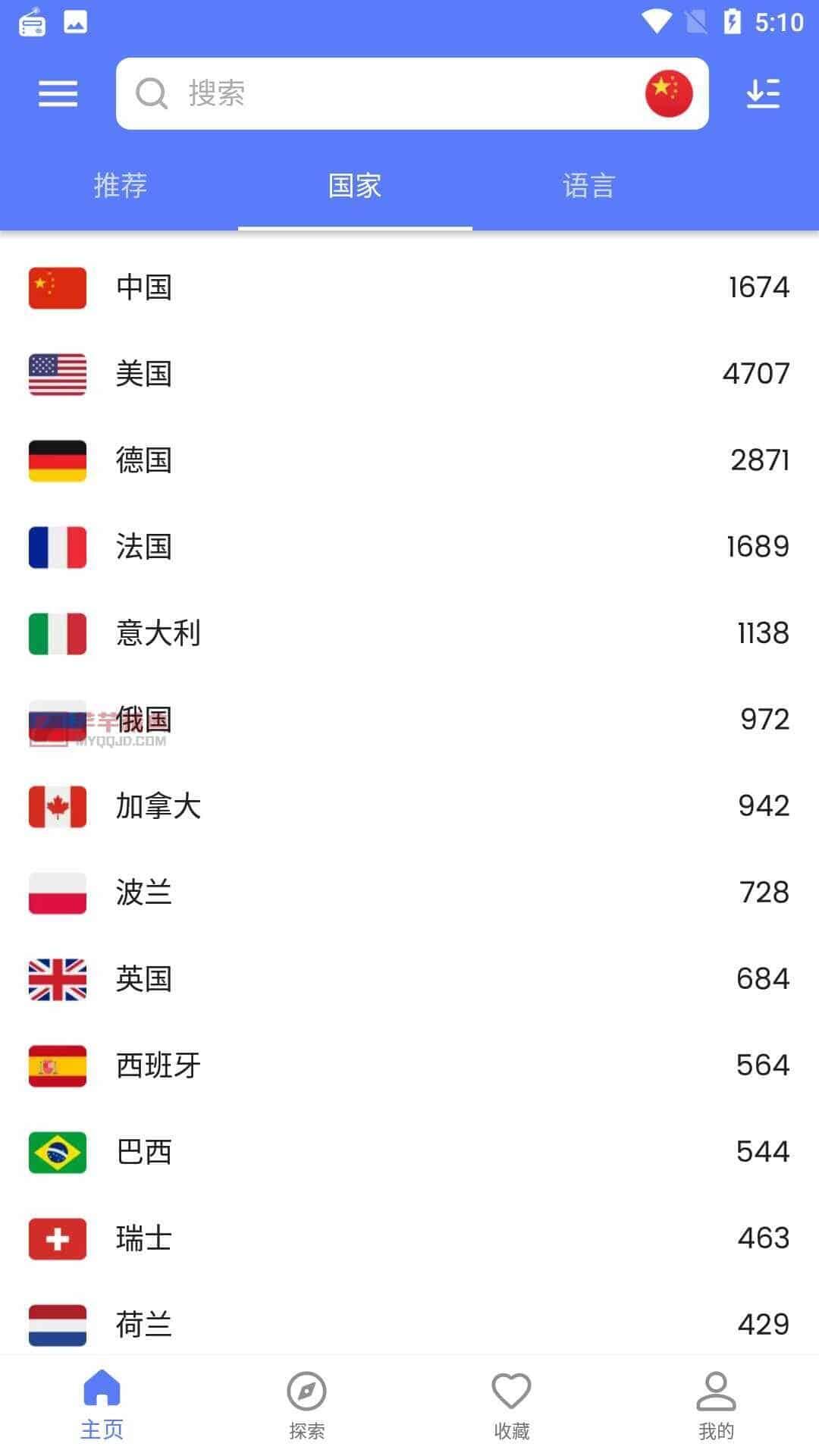Tap the China flag region selector

(x=668, y=94)
